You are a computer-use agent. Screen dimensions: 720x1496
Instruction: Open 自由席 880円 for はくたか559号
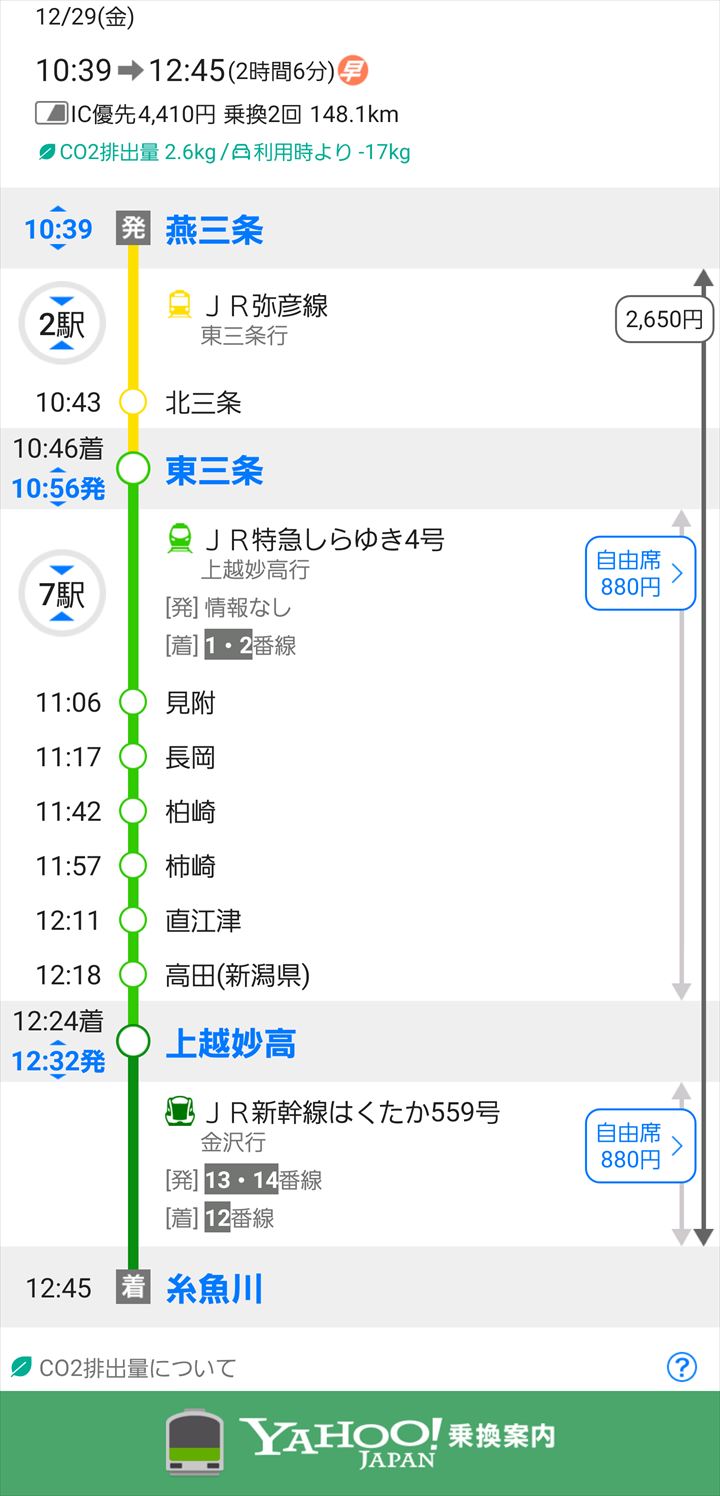640,1146
